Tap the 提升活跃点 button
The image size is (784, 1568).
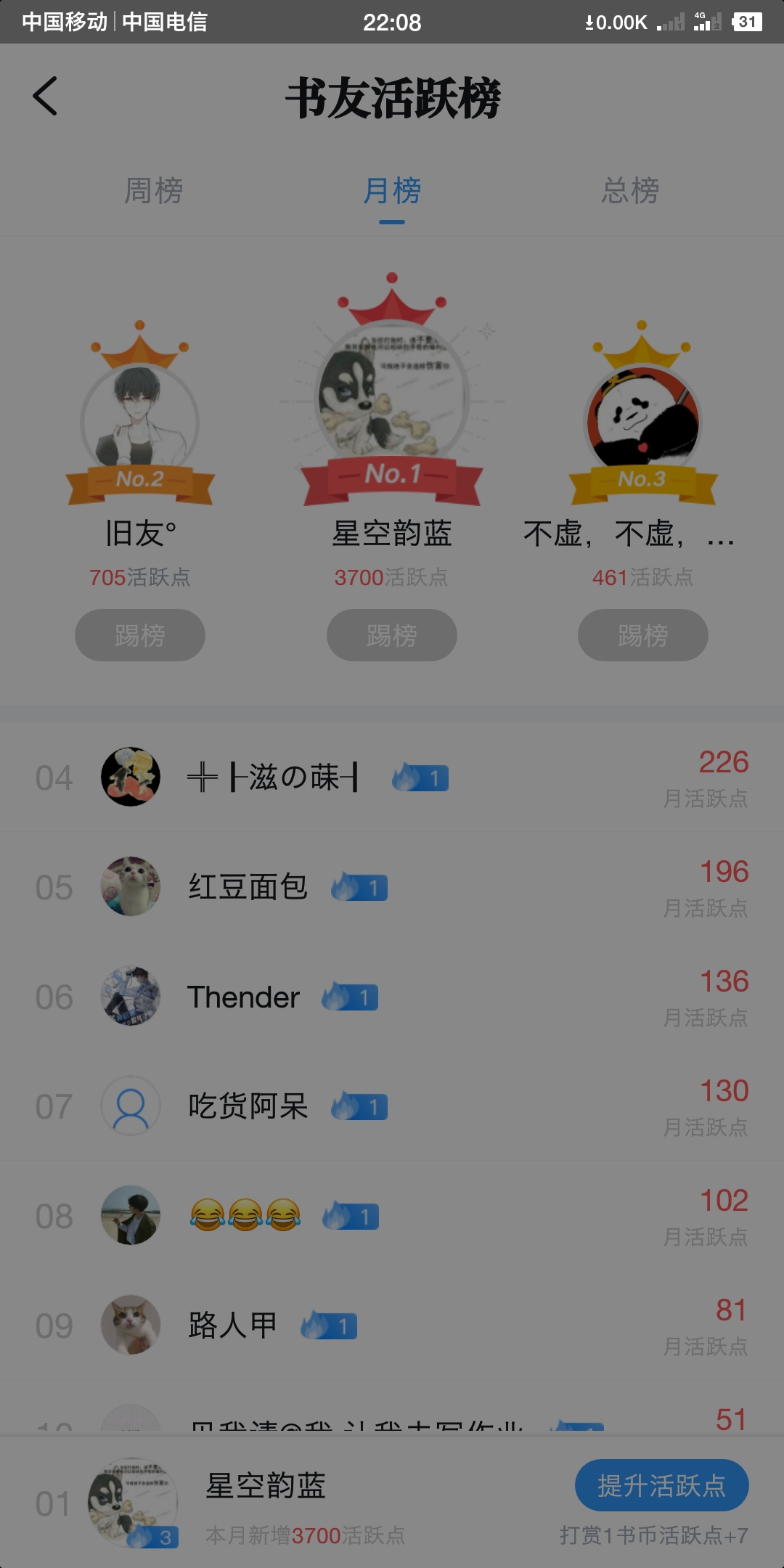click(x=662, y=1485)
